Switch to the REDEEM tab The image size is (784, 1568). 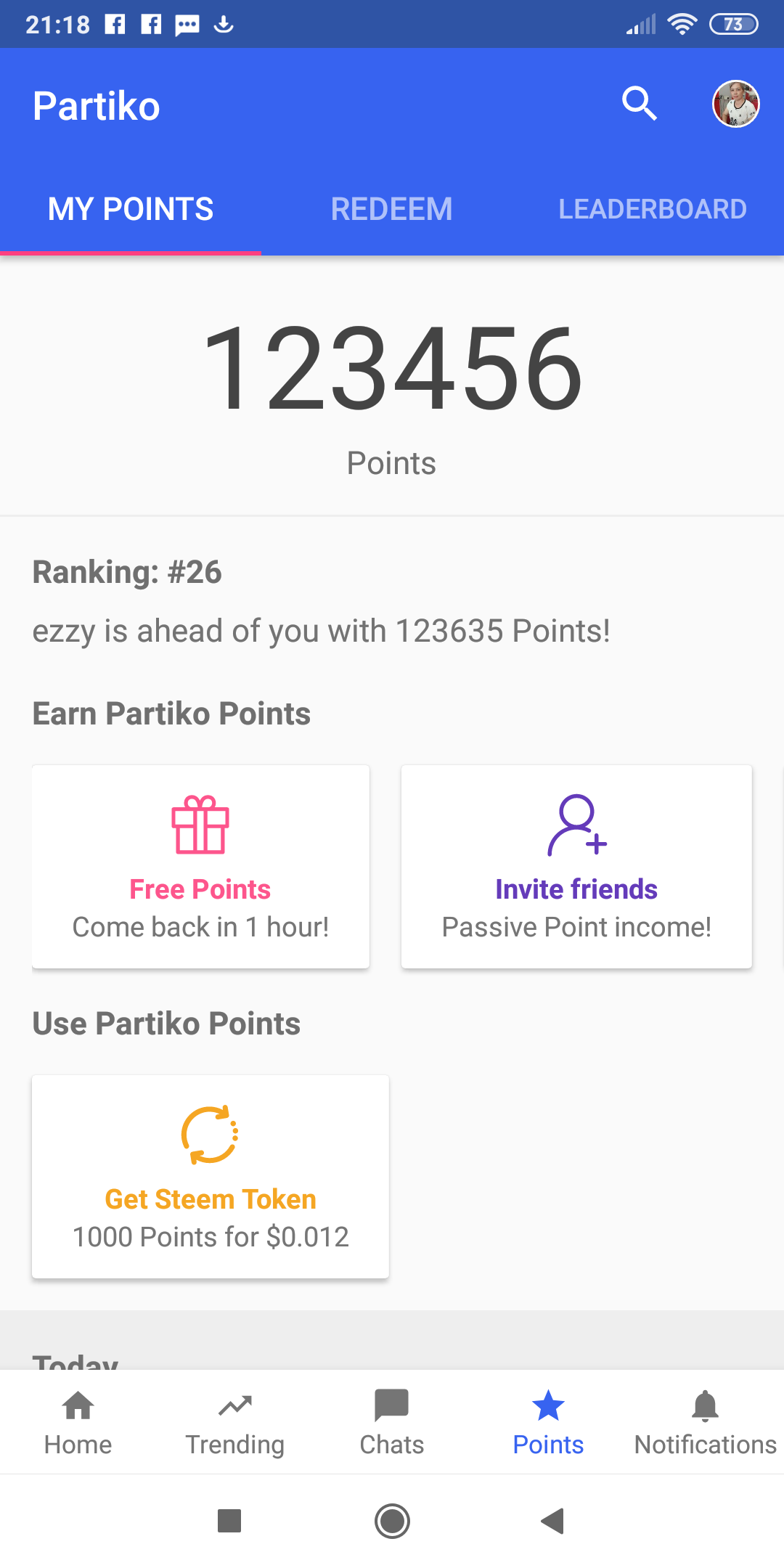tap(391, 208)
